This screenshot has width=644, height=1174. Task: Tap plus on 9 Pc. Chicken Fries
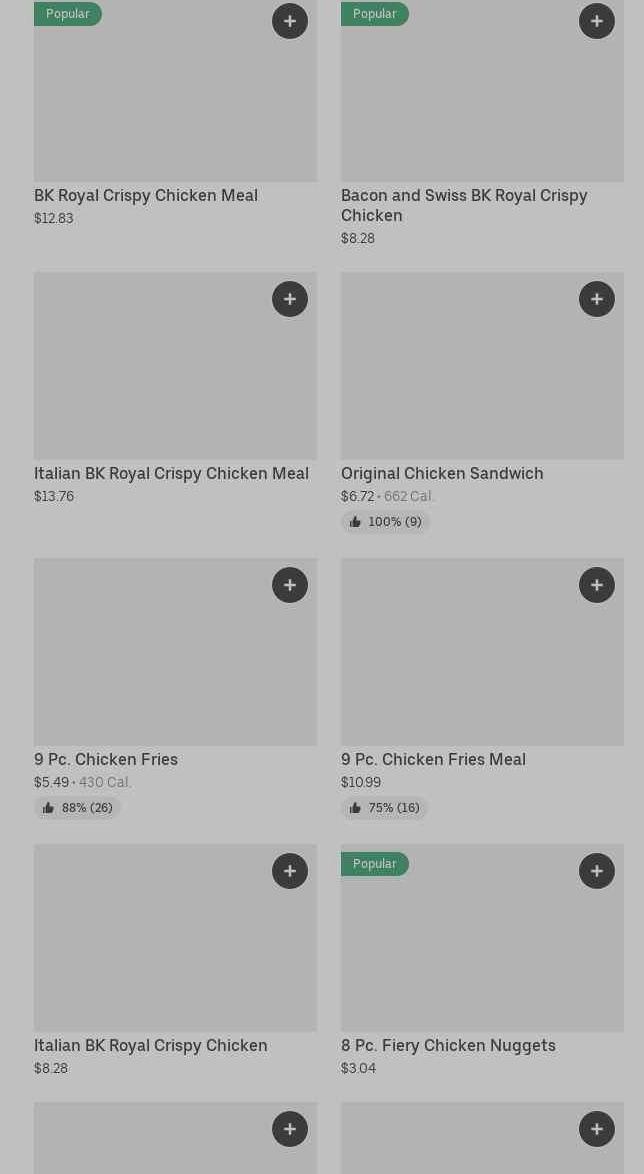tap(290, 585)
